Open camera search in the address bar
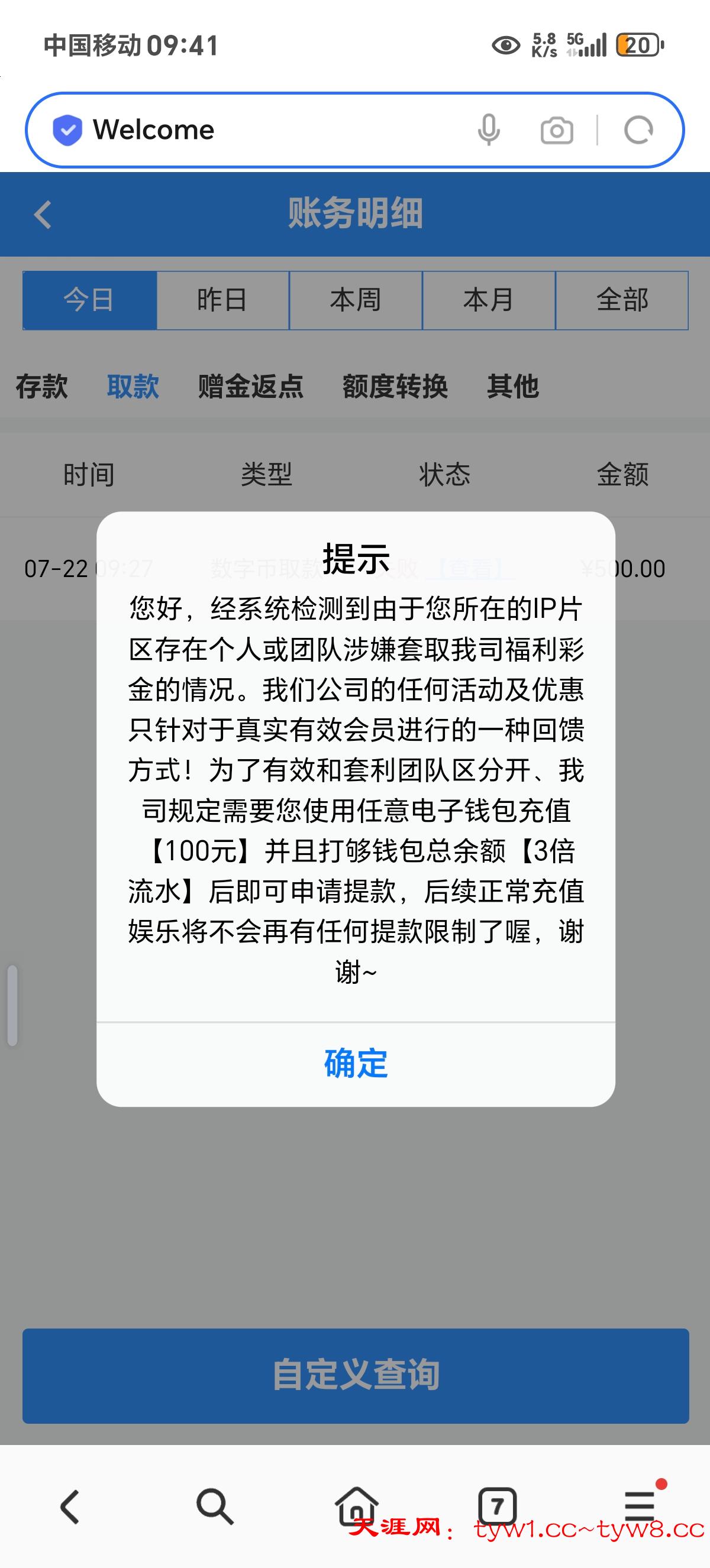 point(557,130)
